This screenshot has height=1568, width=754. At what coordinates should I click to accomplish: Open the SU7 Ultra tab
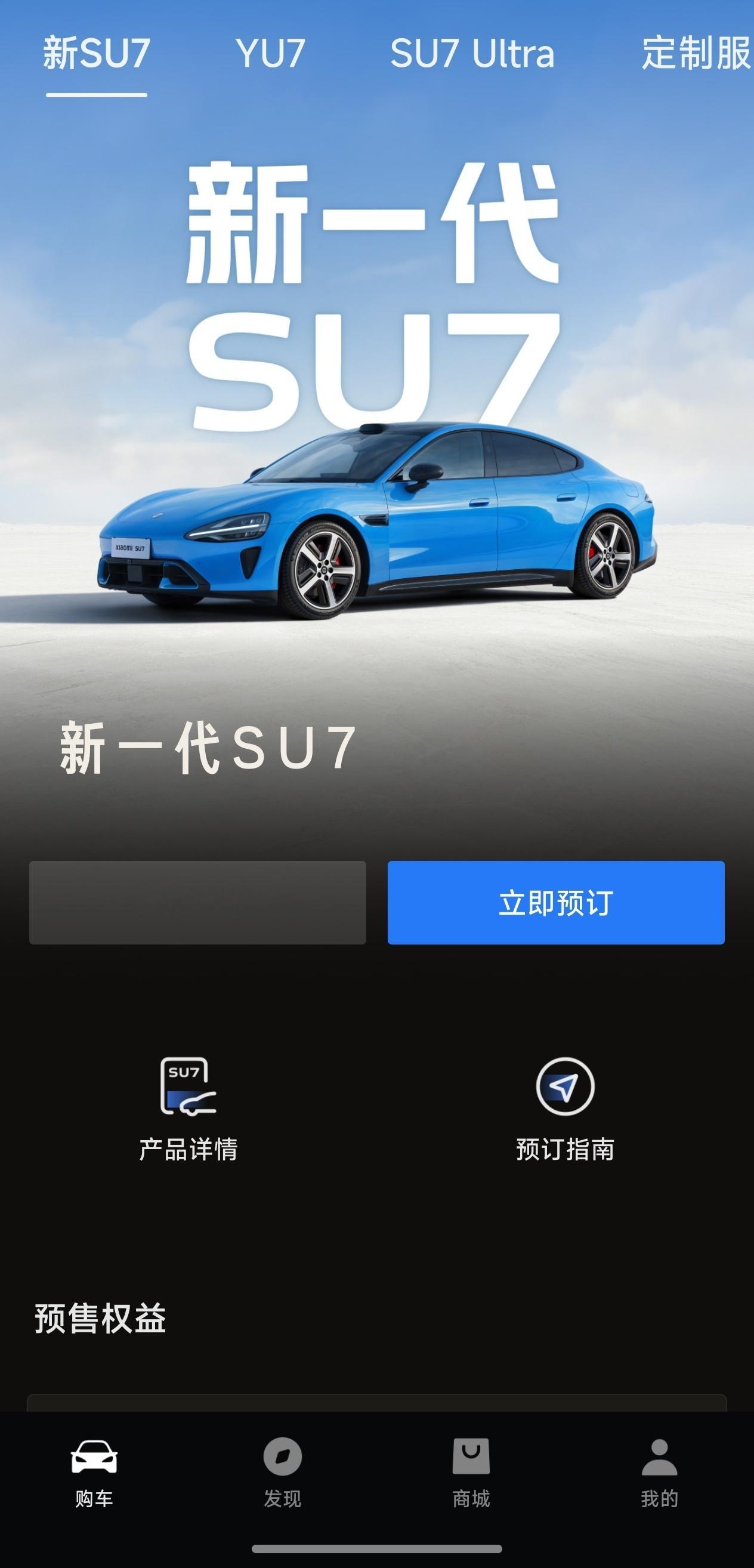[x=473, y=54]
